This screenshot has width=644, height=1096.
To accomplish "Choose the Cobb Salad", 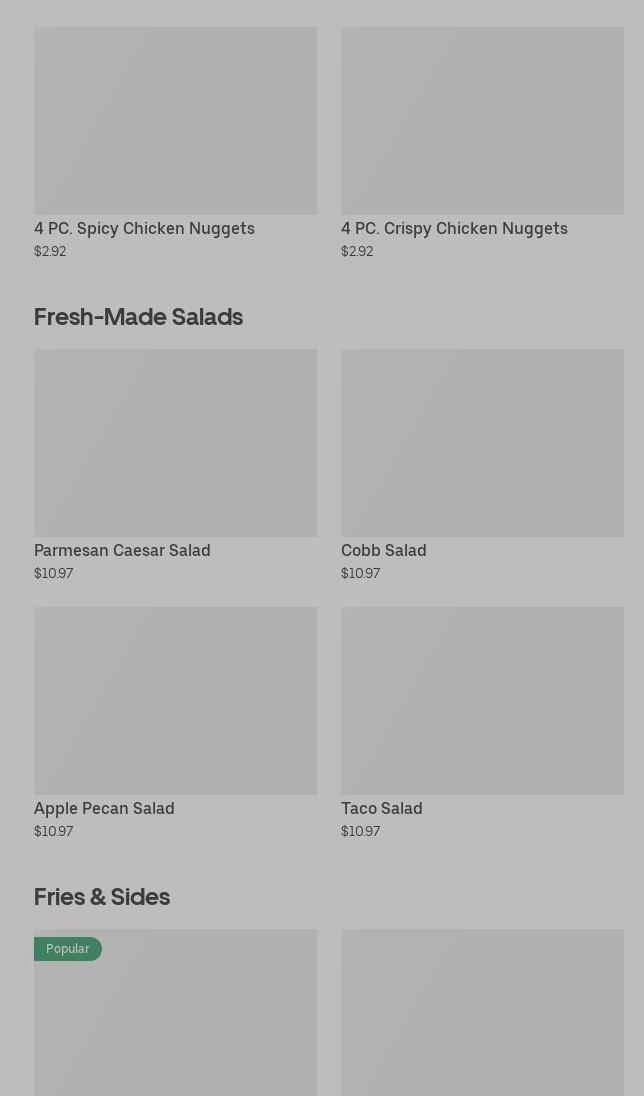I will tap(482, 466).
